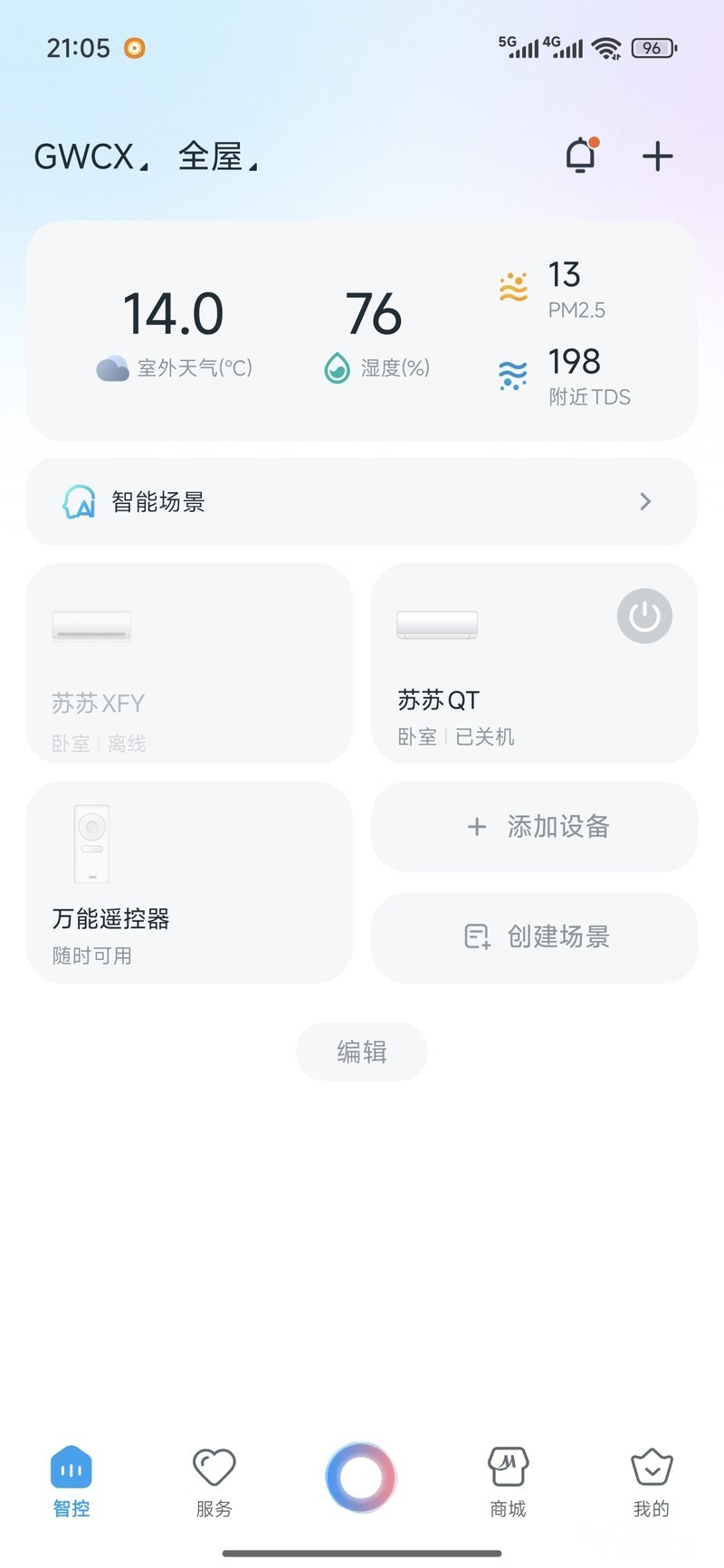This screenshot has width=724, height=1568.
Task: Open the 苏苏XFY device card
Action: click(189, 663)
